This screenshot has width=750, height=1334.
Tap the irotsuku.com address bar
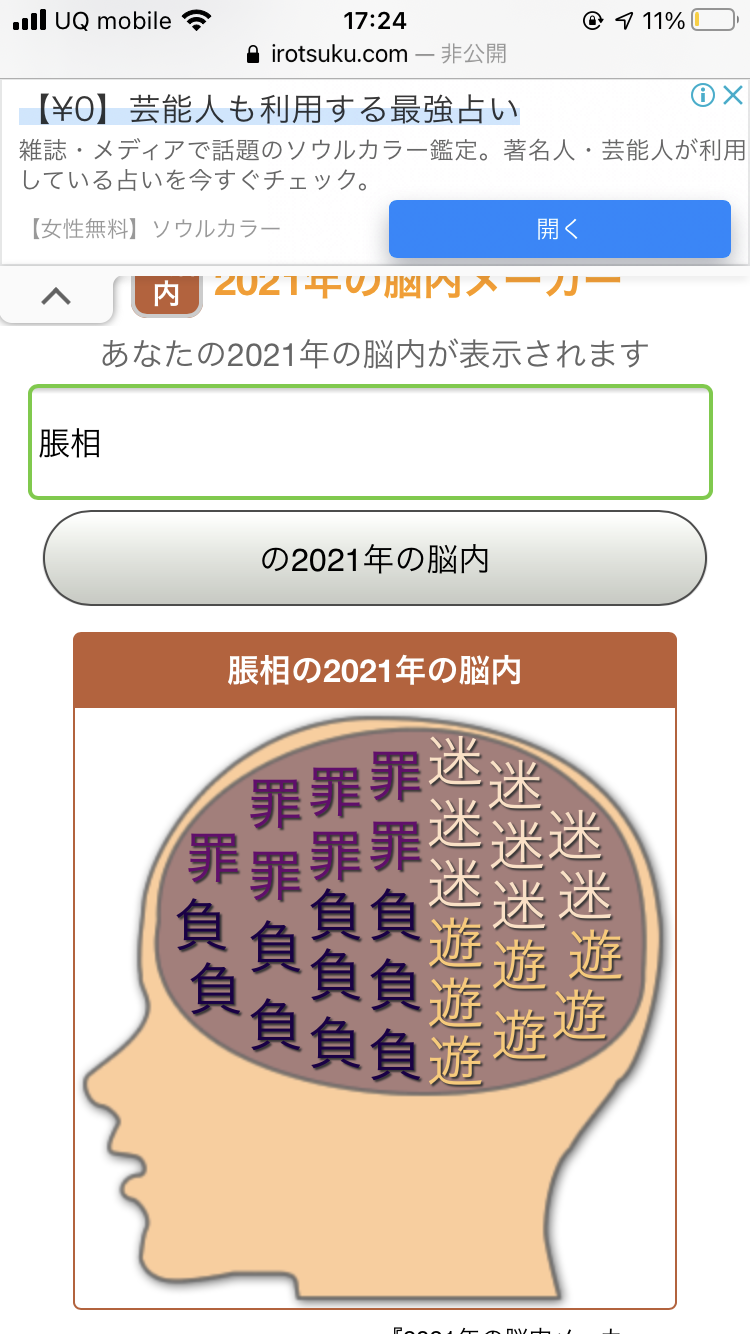pos(375,54)
